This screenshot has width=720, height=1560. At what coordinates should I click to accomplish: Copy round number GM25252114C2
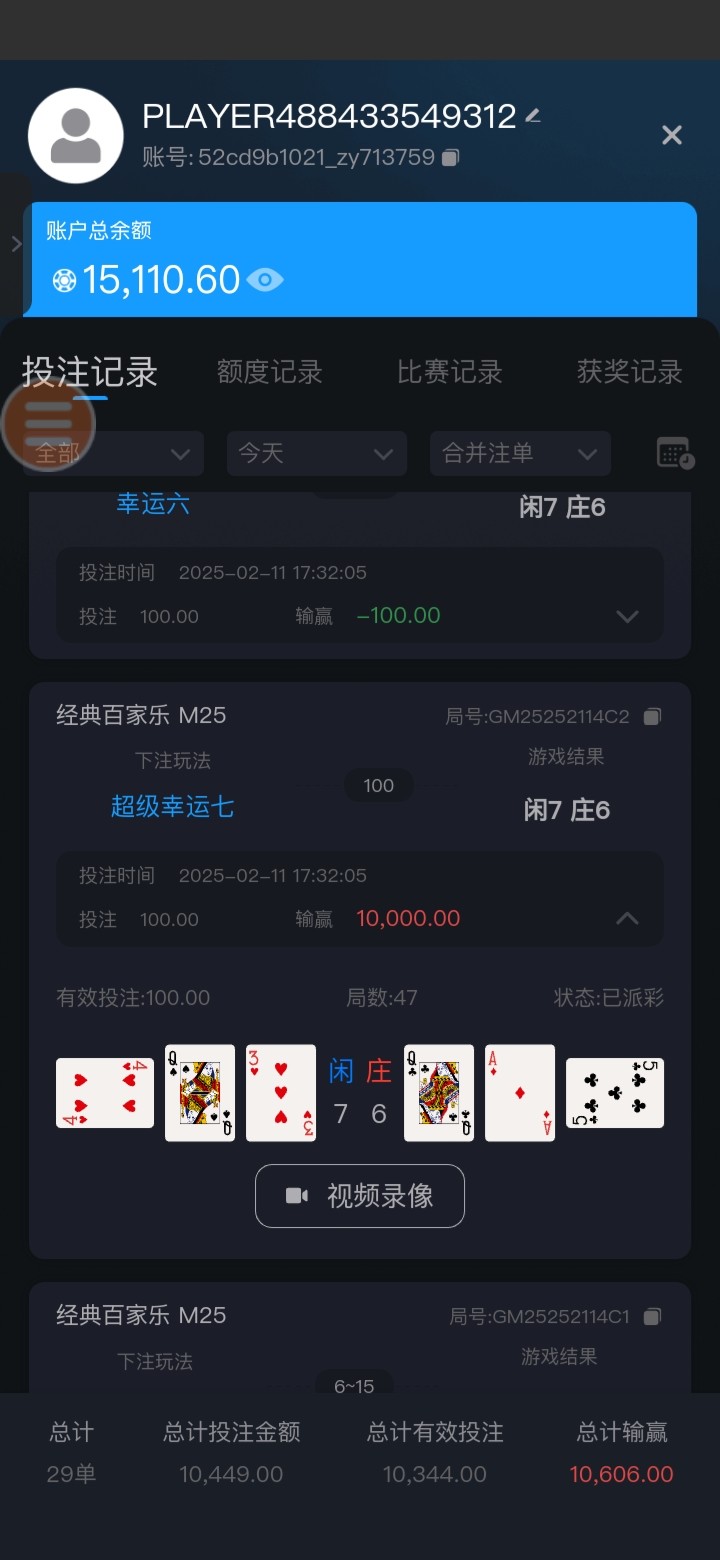pyautogui.click(x=653, y=716)
